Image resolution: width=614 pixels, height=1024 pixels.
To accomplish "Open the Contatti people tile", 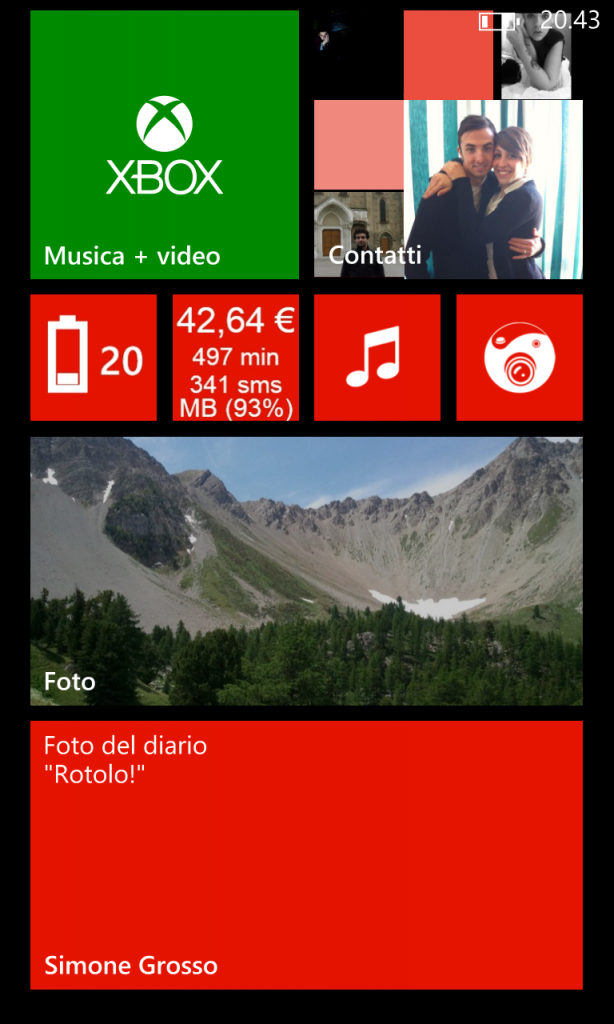I will [448, 188].
